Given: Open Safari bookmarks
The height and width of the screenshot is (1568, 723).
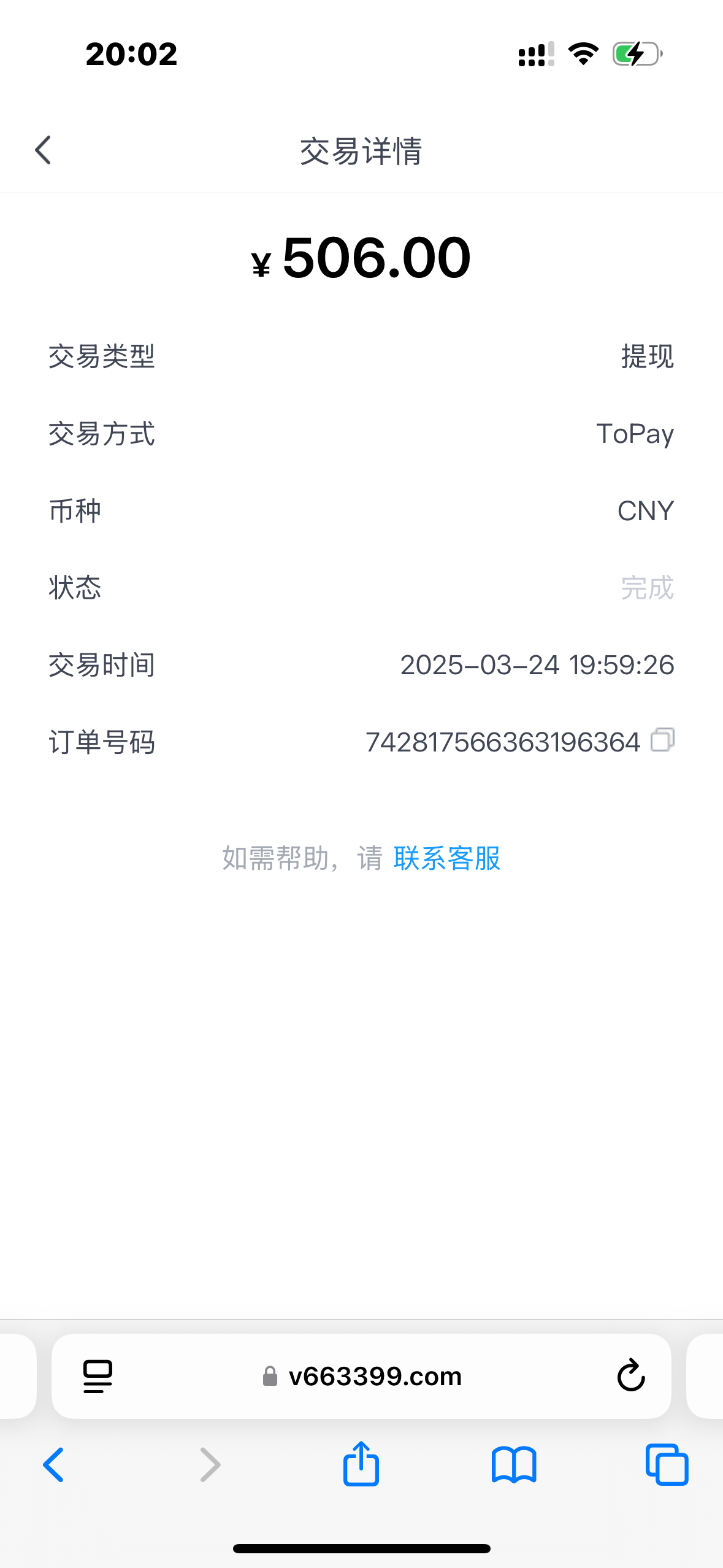Looking at the screenshot, I should click(514, 1465).
